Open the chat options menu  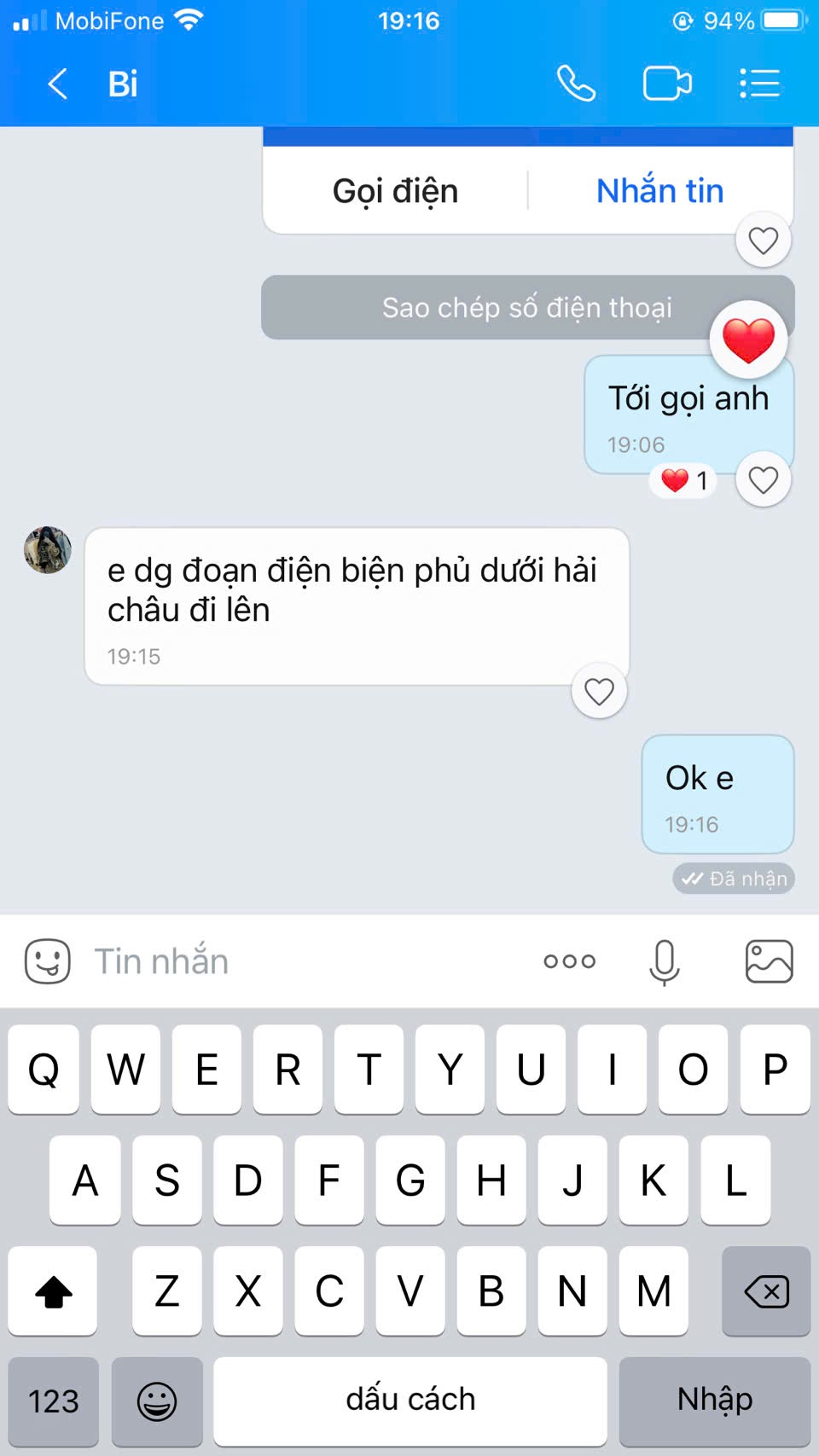(759, 84)
